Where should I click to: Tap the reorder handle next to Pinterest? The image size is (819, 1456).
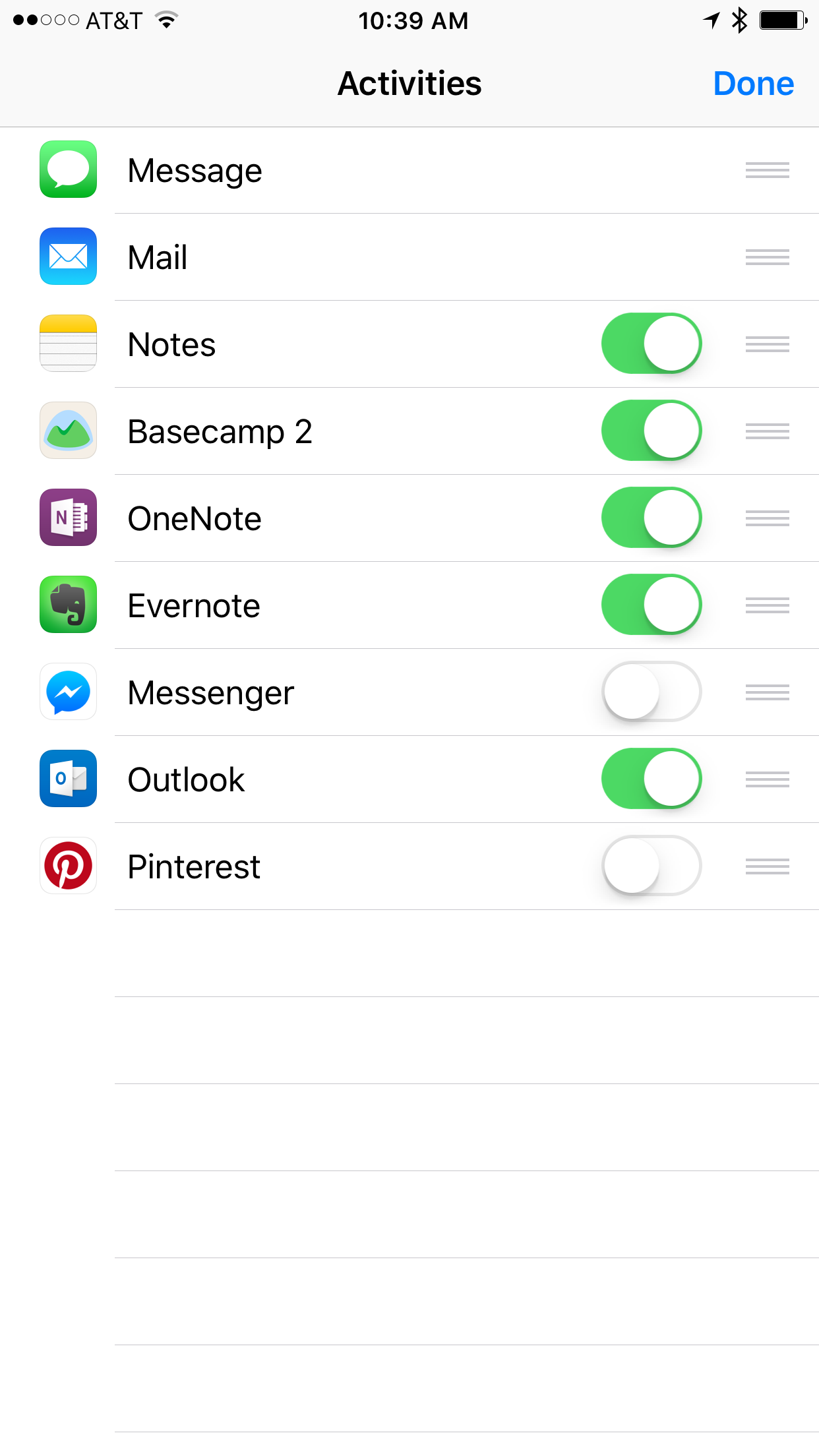[767, 866]
